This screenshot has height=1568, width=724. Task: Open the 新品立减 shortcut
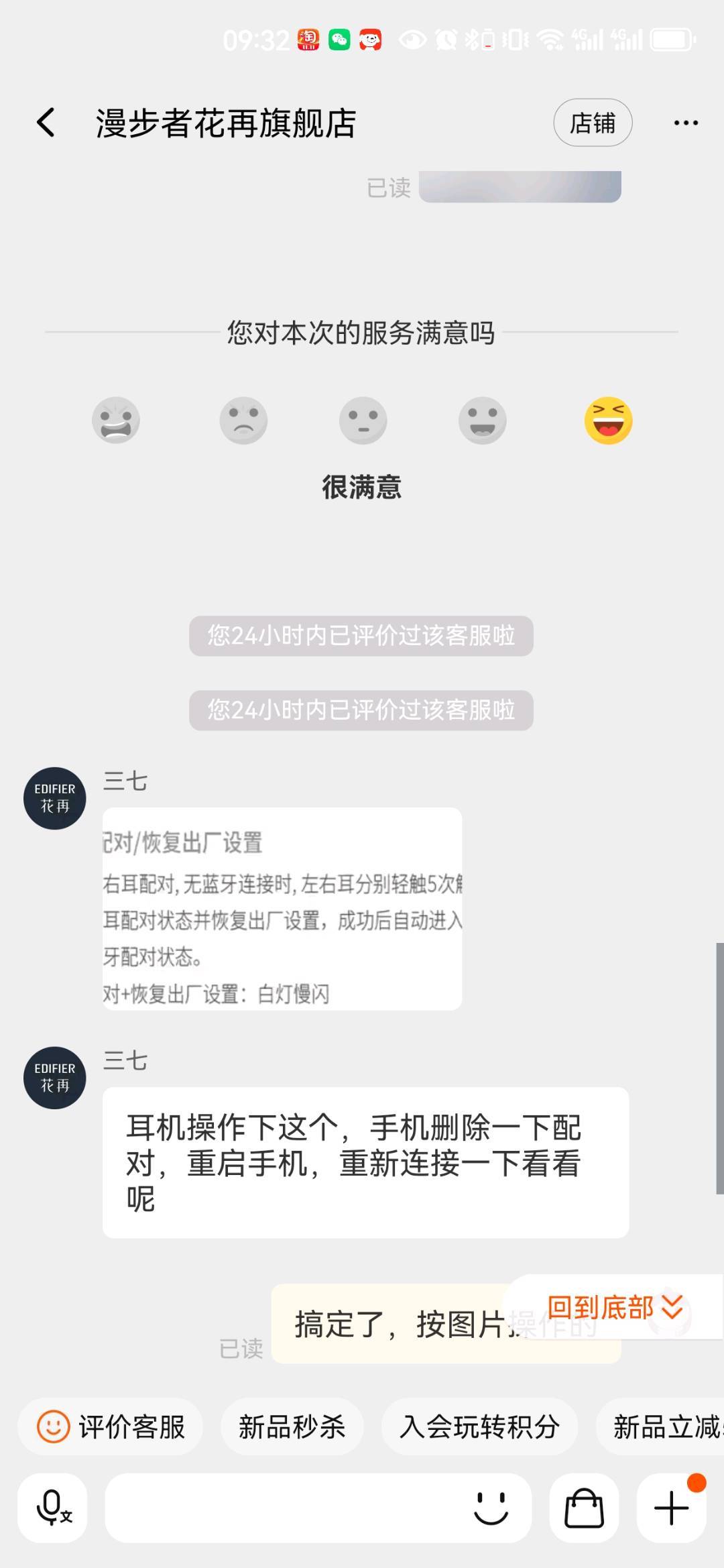pyautogui.click(x=664, y=1426)
